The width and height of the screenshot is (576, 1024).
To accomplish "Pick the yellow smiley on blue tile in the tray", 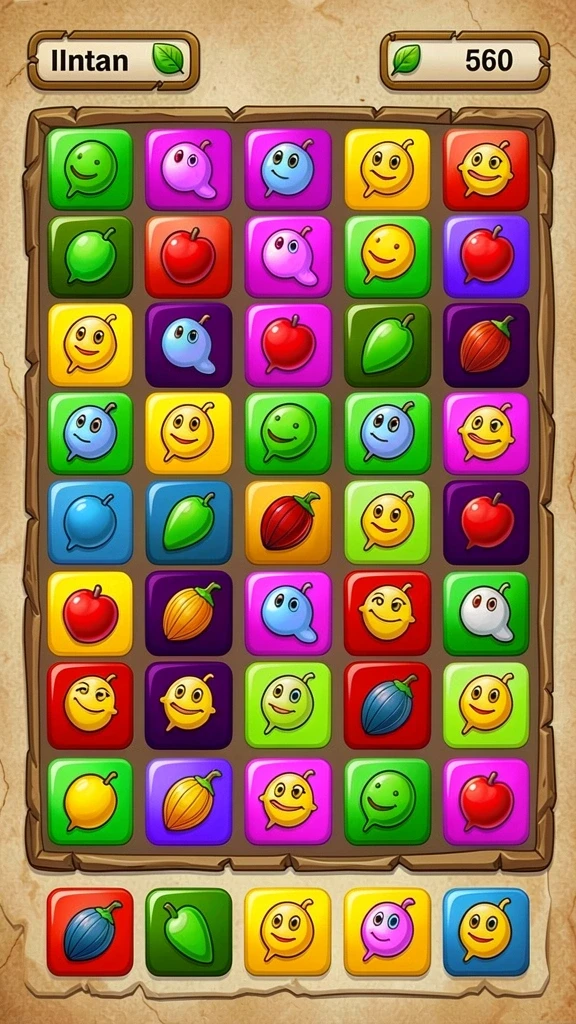I will coord(487,932).
